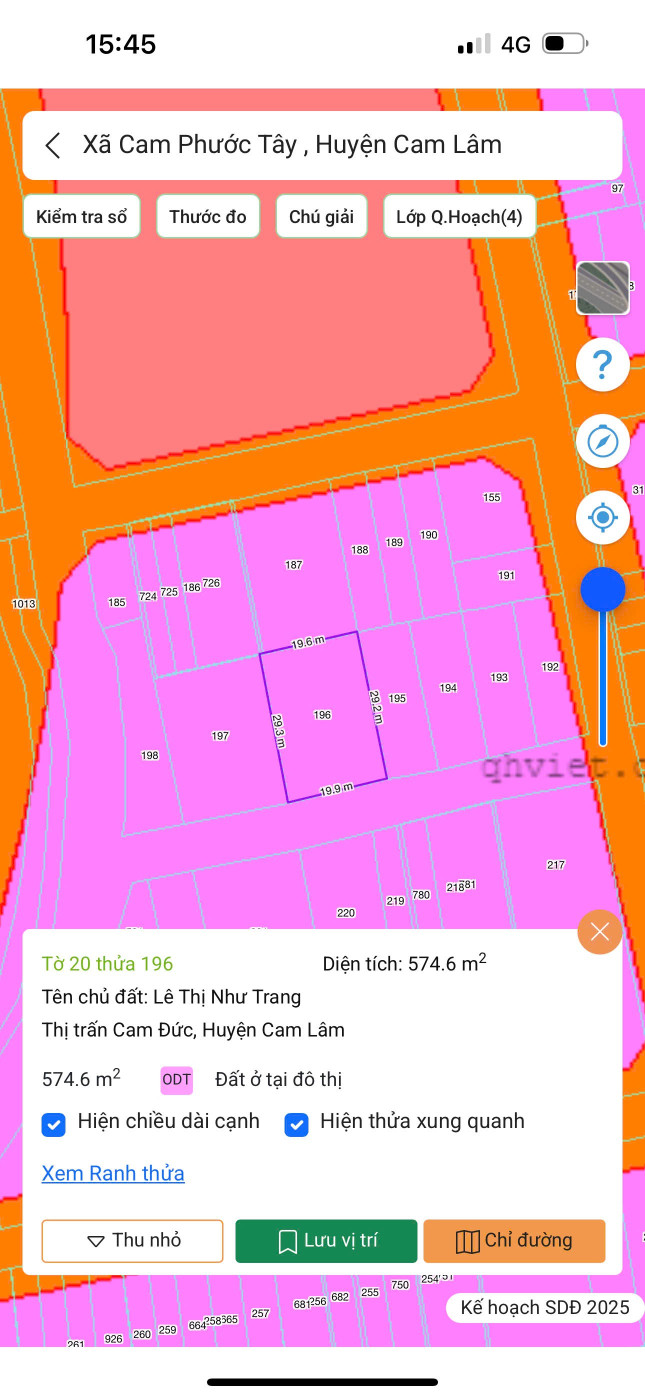The height and width of the screenshot is (1398, 645).
Task: Open Lớp Q.Hoạch(4) planning layers
Action: pyautogui.click(x=459, y=217)
